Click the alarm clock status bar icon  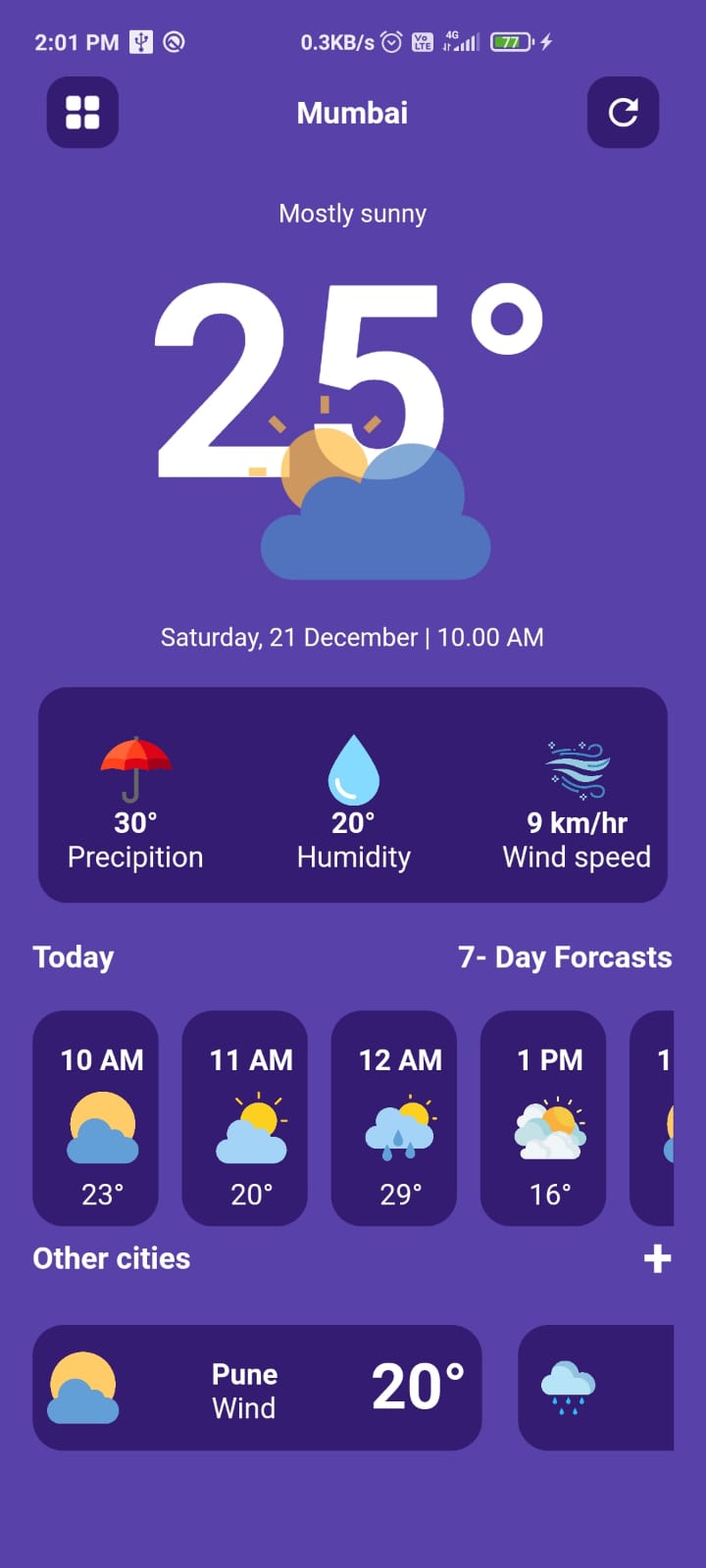tap(391, 42)
